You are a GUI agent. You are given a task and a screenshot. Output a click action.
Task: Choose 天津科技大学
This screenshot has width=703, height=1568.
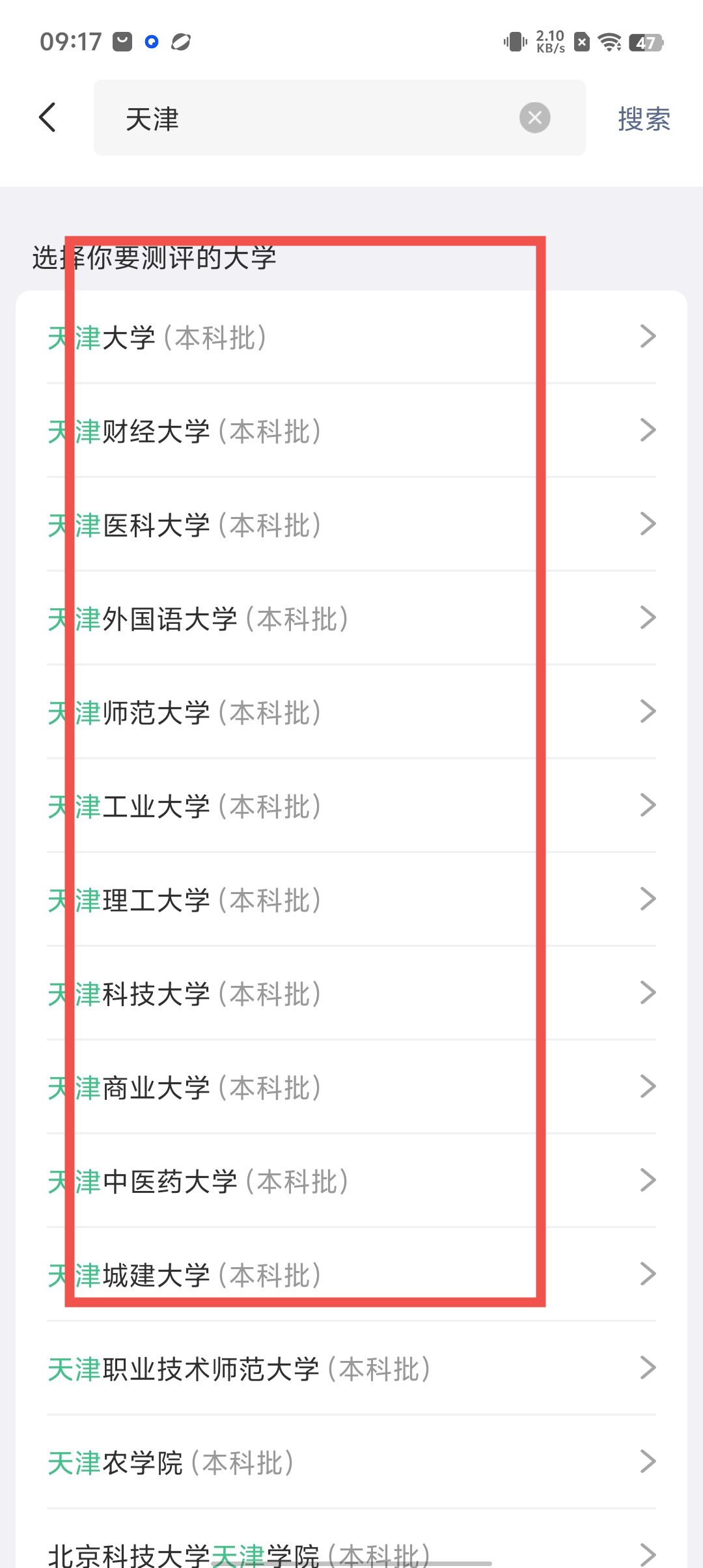351,994
